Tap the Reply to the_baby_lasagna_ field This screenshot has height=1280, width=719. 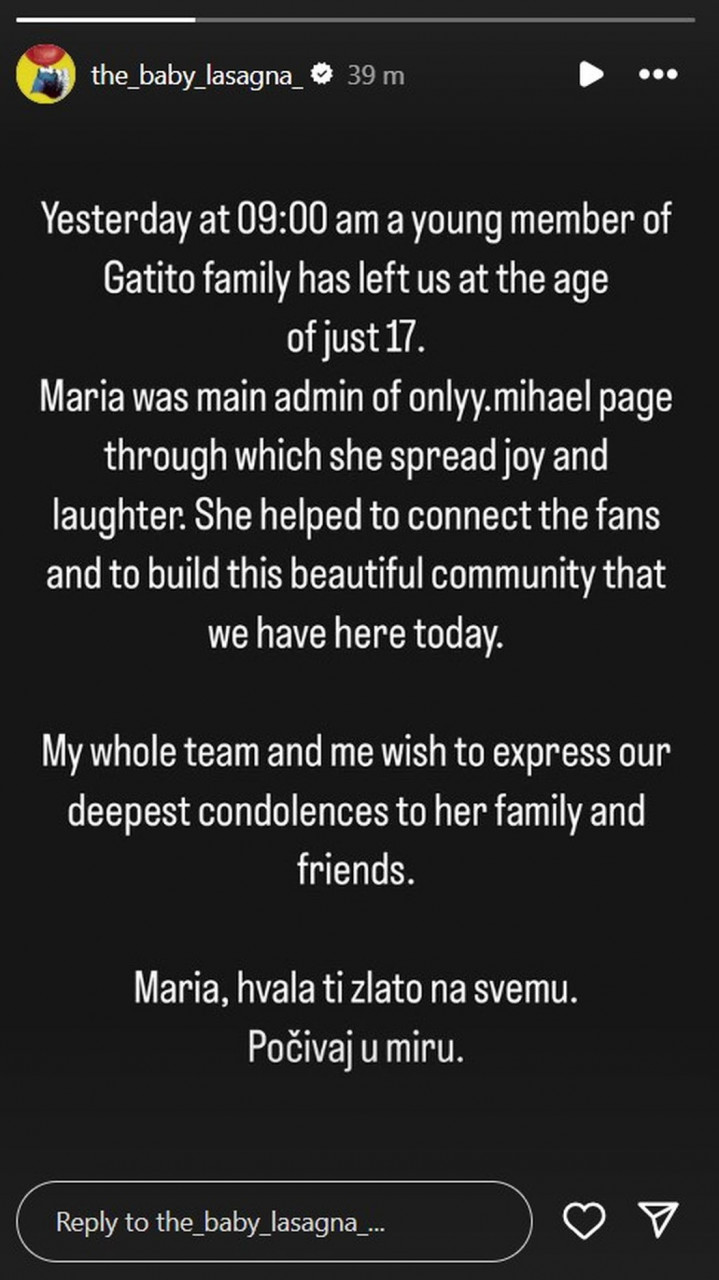(x=274, y=1221)
